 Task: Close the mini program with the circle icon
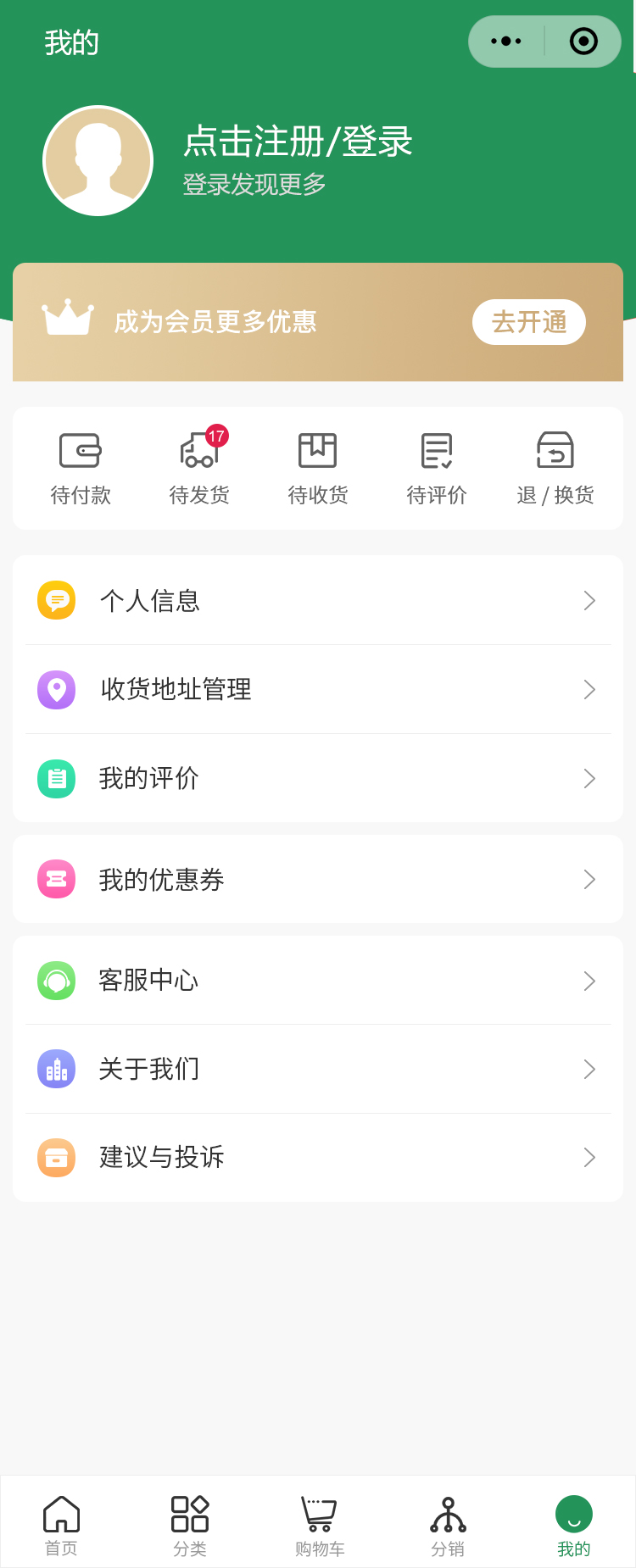pos(583,42)
